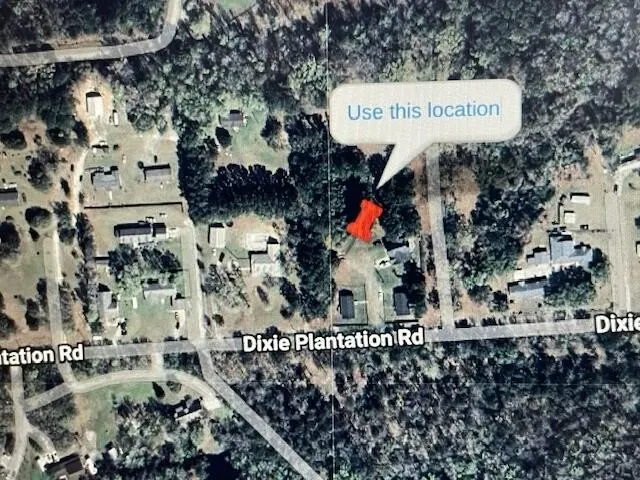Select the red map pin marker

pos(364,219)
